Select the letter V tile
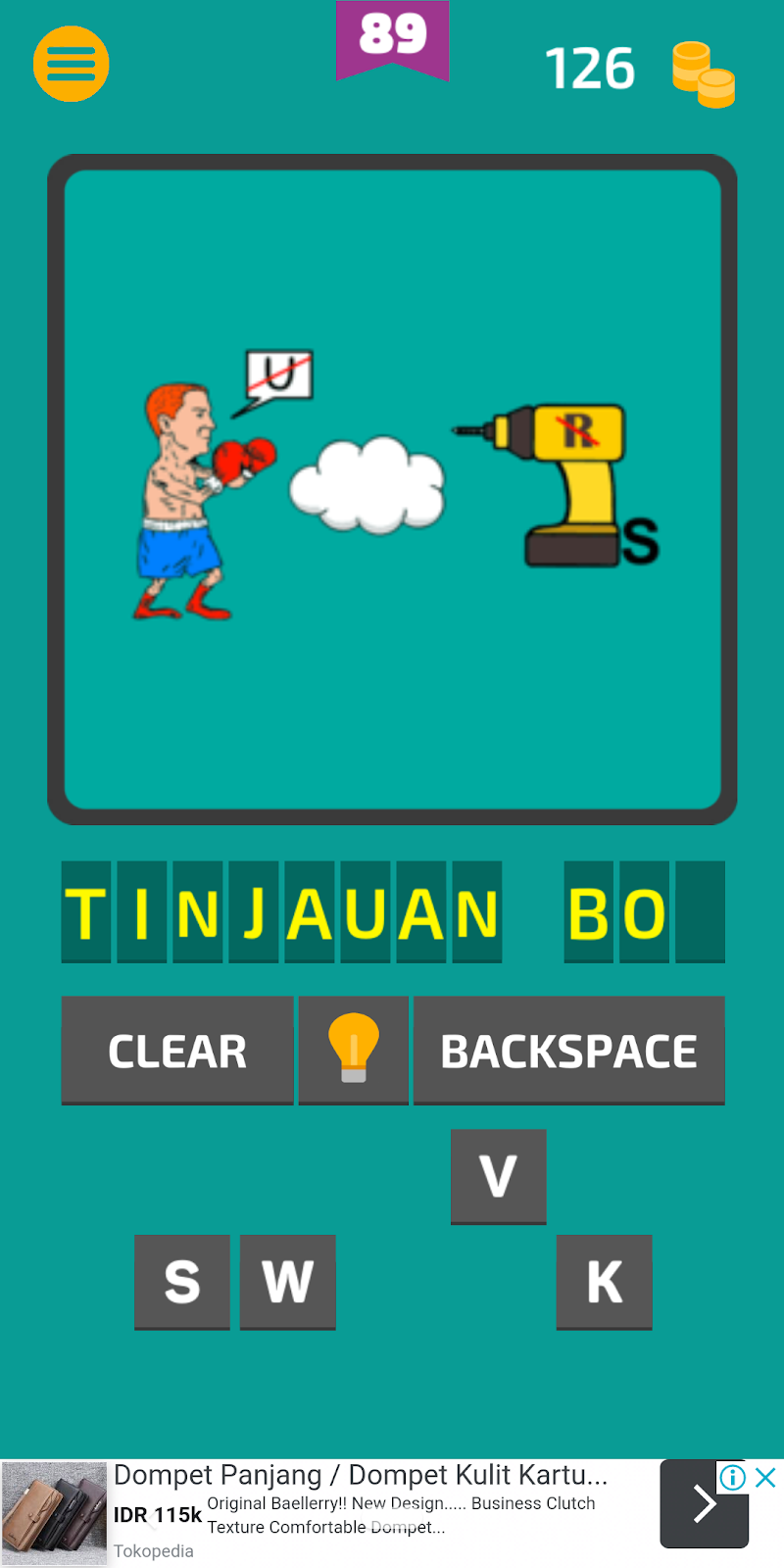784x1568 pixels. pyautogui.click(x=499, y=1176)
